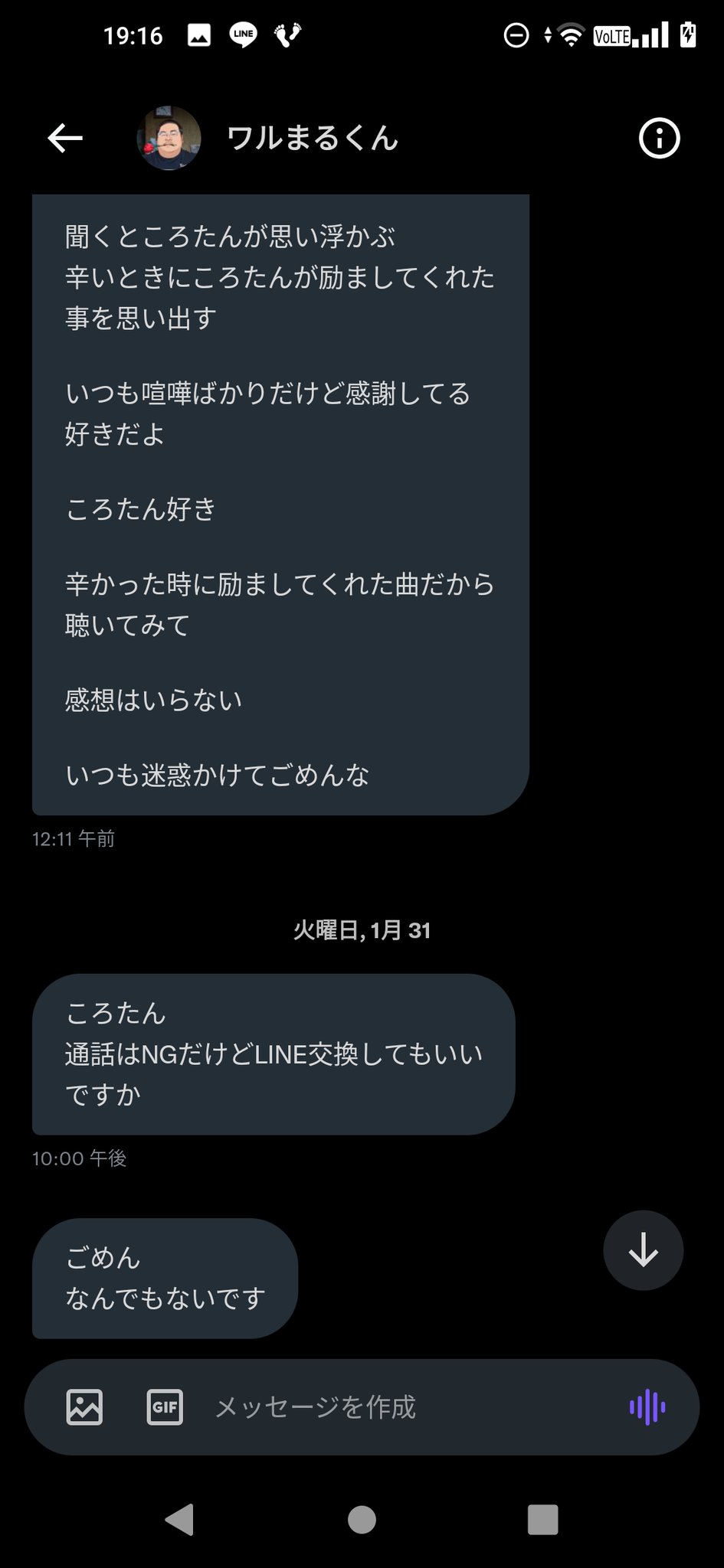This screenshot has height=1568, width=724.
Task: Go back from the ワルまるくん conversation
Action: (x=65, y=139)
